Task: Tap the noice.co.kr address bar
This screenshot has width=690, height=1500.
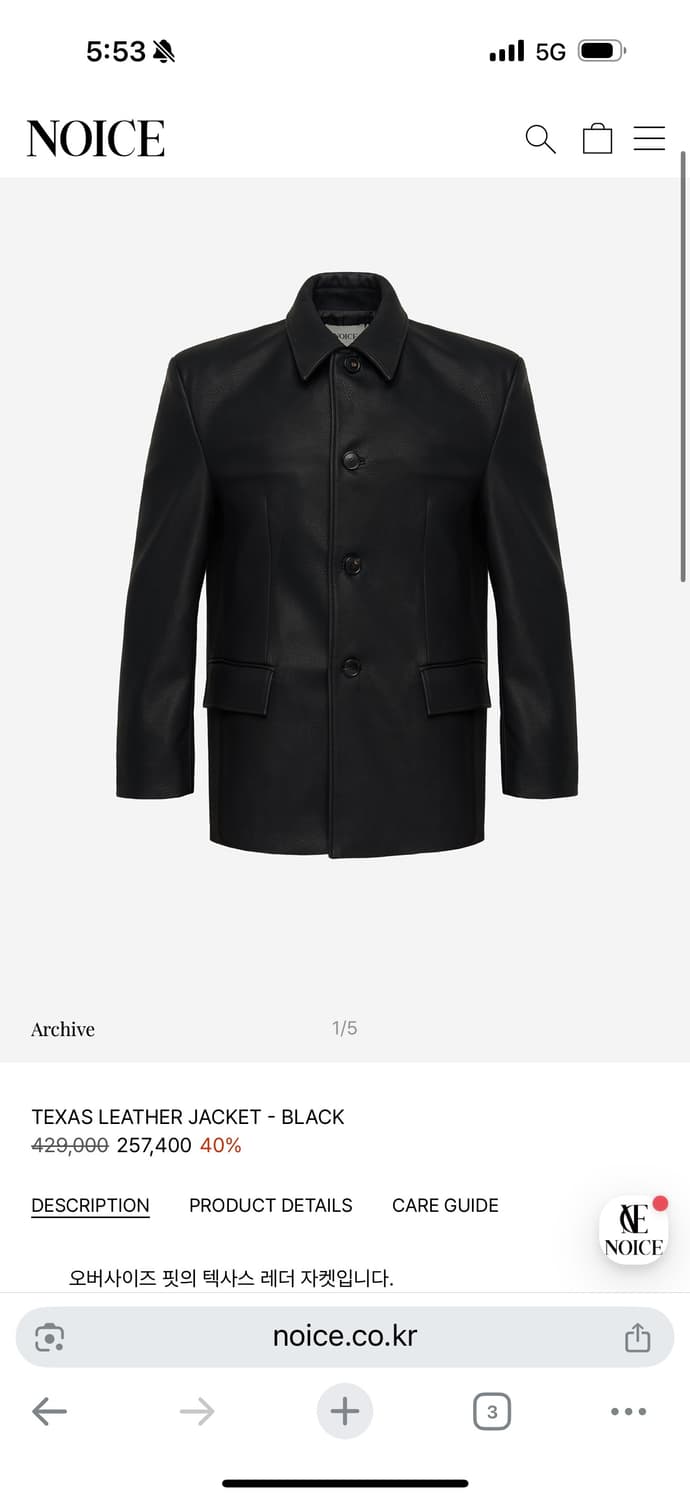Action: (x=345, y=1336)
